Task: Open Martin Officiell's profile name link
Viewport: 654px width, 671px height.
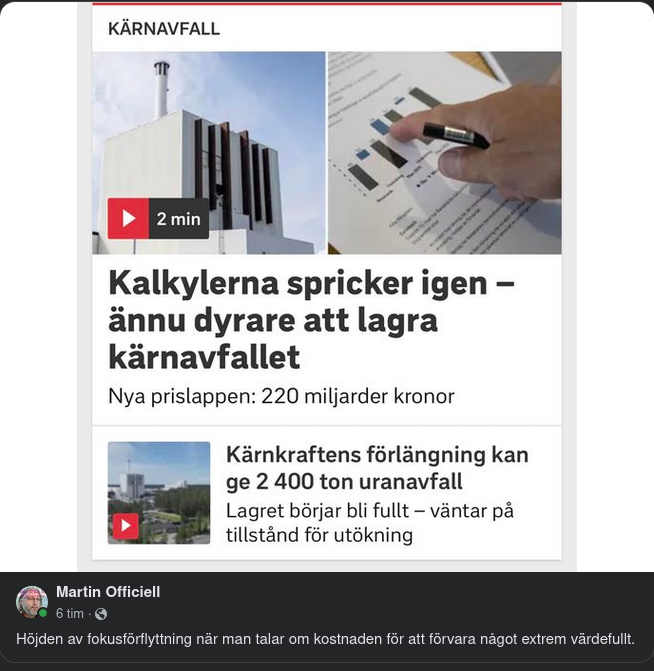Action: click(x=108, y=592)
